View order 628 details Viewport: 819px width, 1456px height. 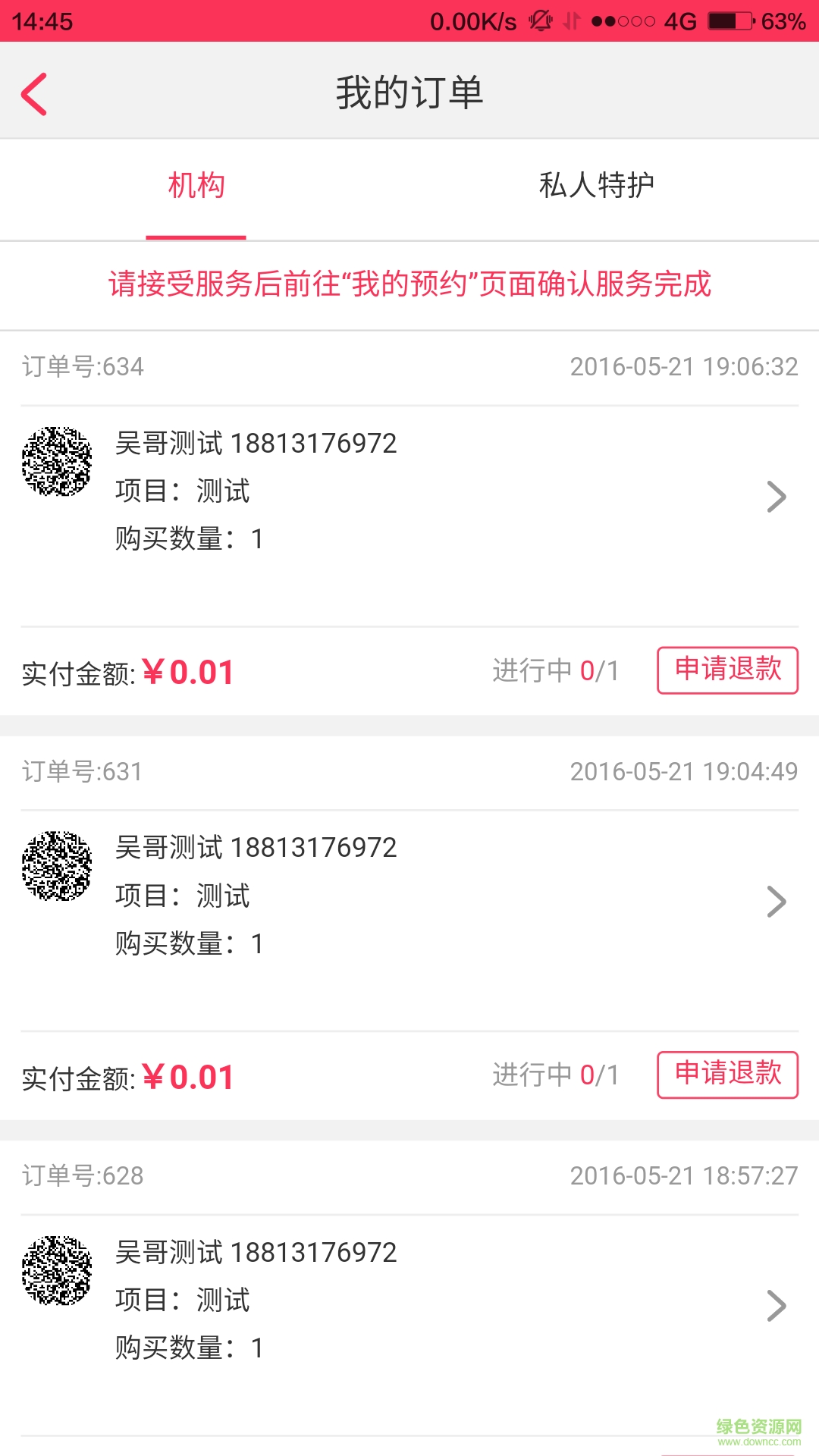click(x=776, y=1306)
